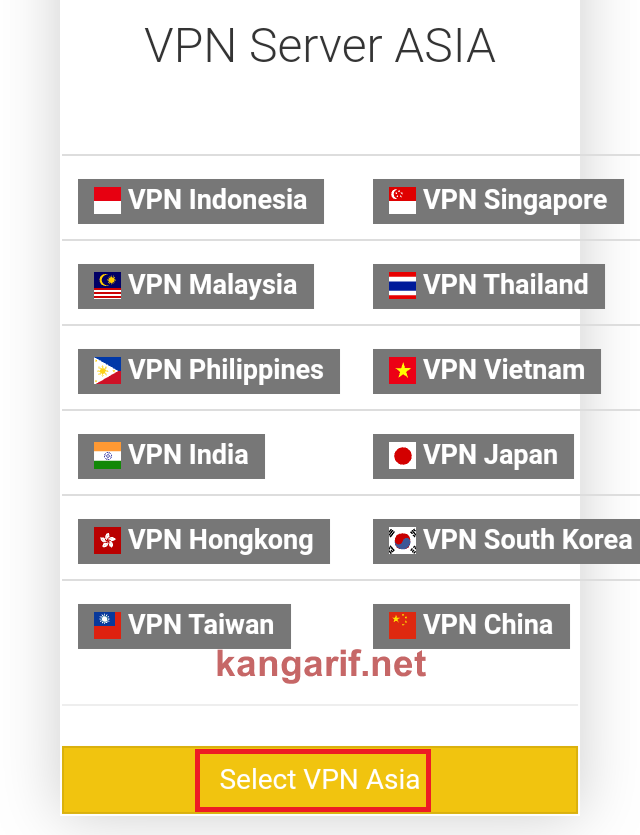Select VPN Indonesia server

point(200,201)
